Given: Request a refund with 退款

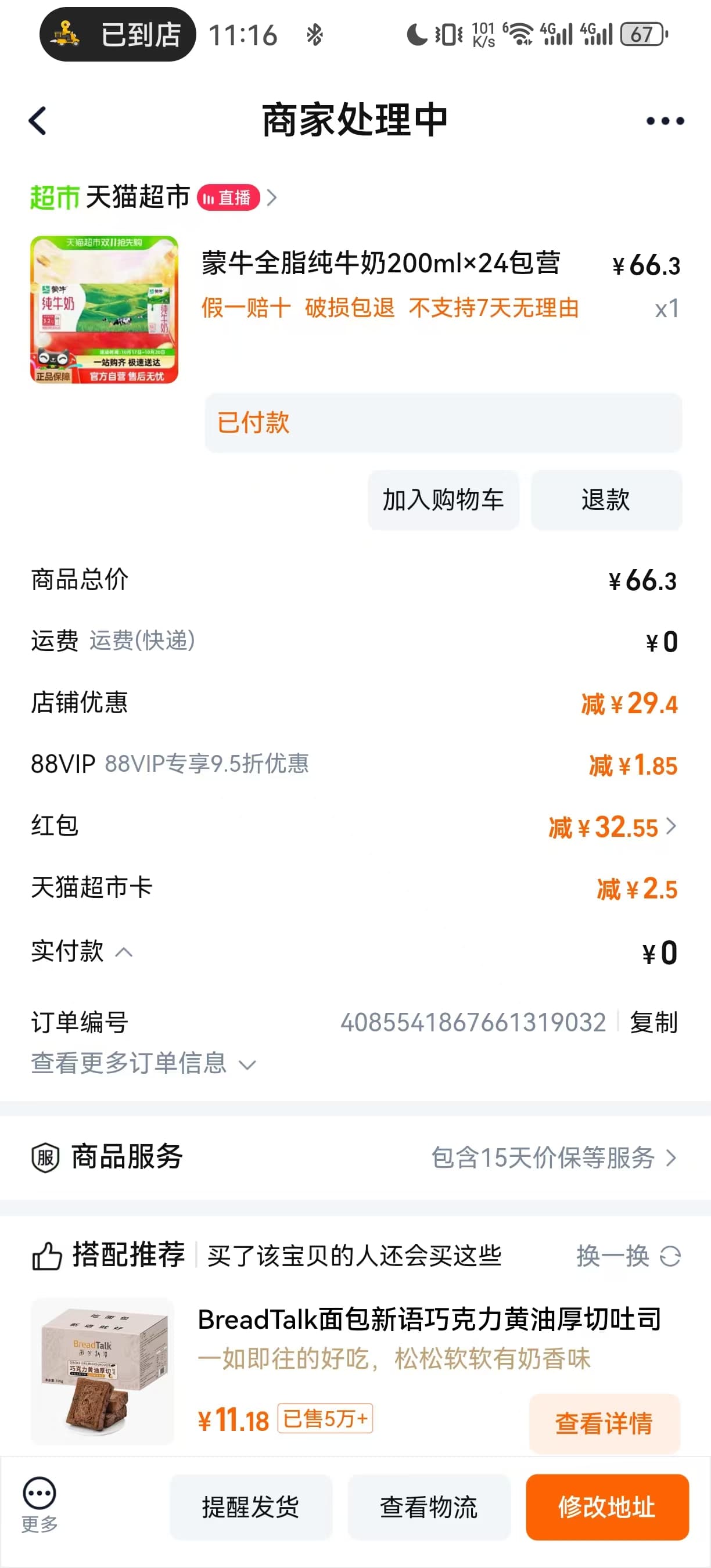Looking at the screenshot, I should pos(606,500).
